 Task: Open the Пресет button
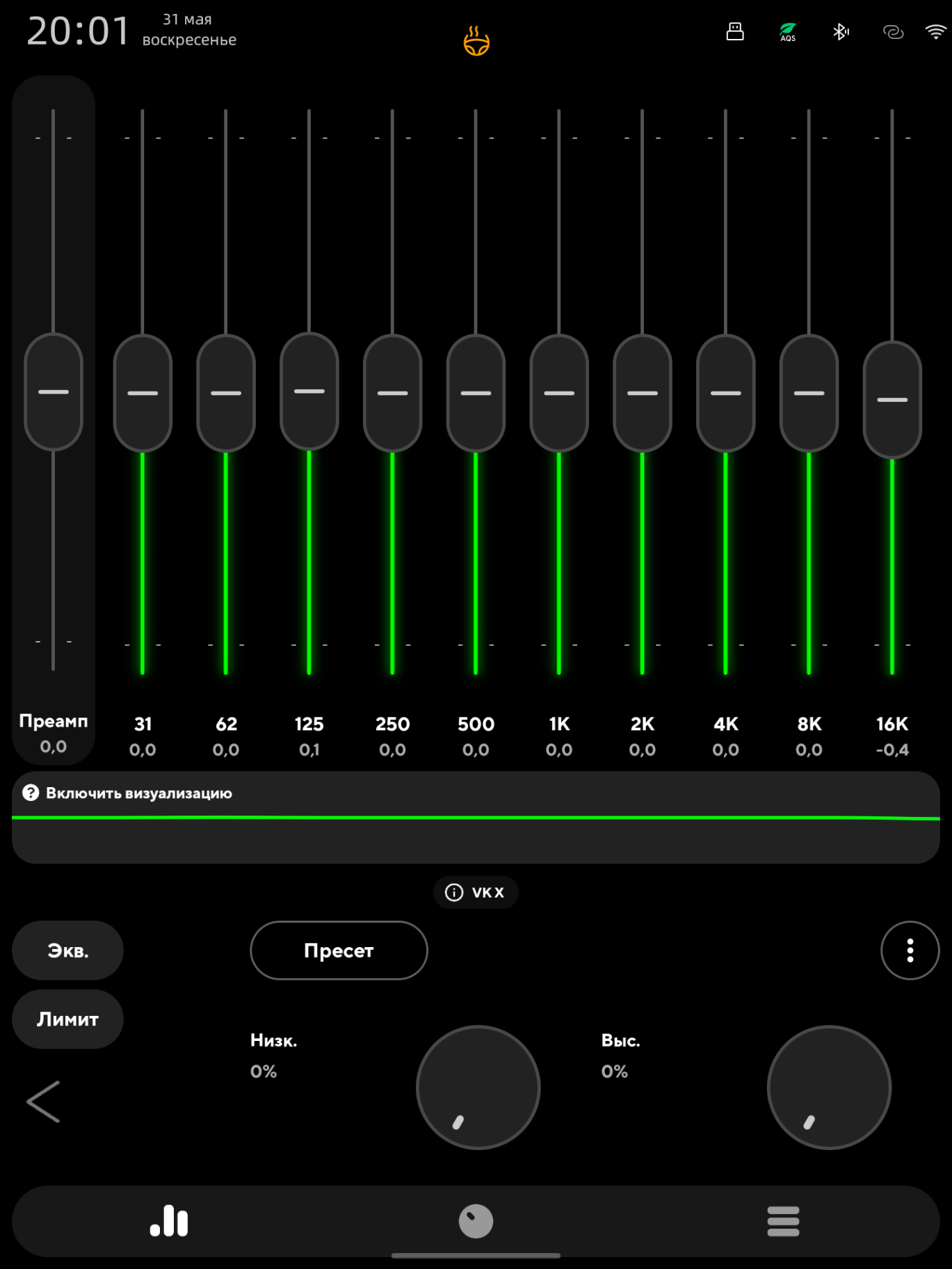[x=339, y=950]
